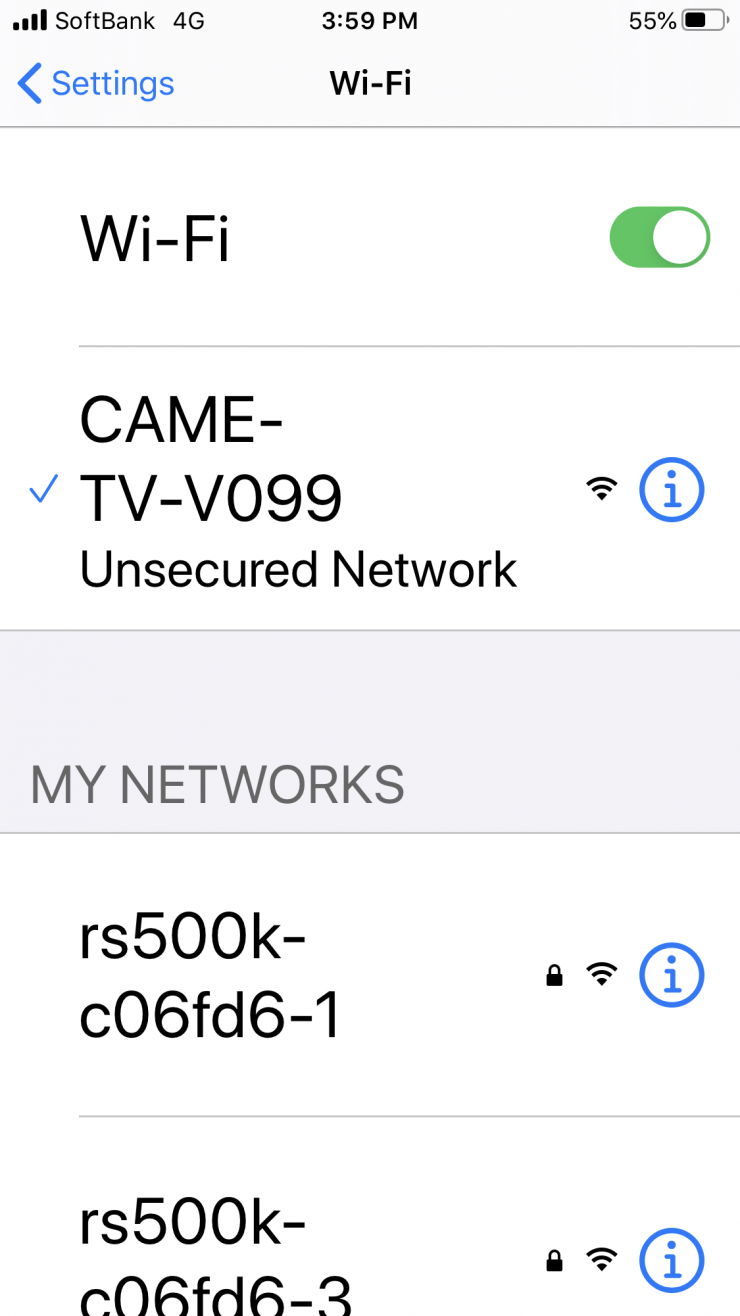View details of rs500k-c06fd6-1 network
The image size is (740, 1316).
(672, 976)
